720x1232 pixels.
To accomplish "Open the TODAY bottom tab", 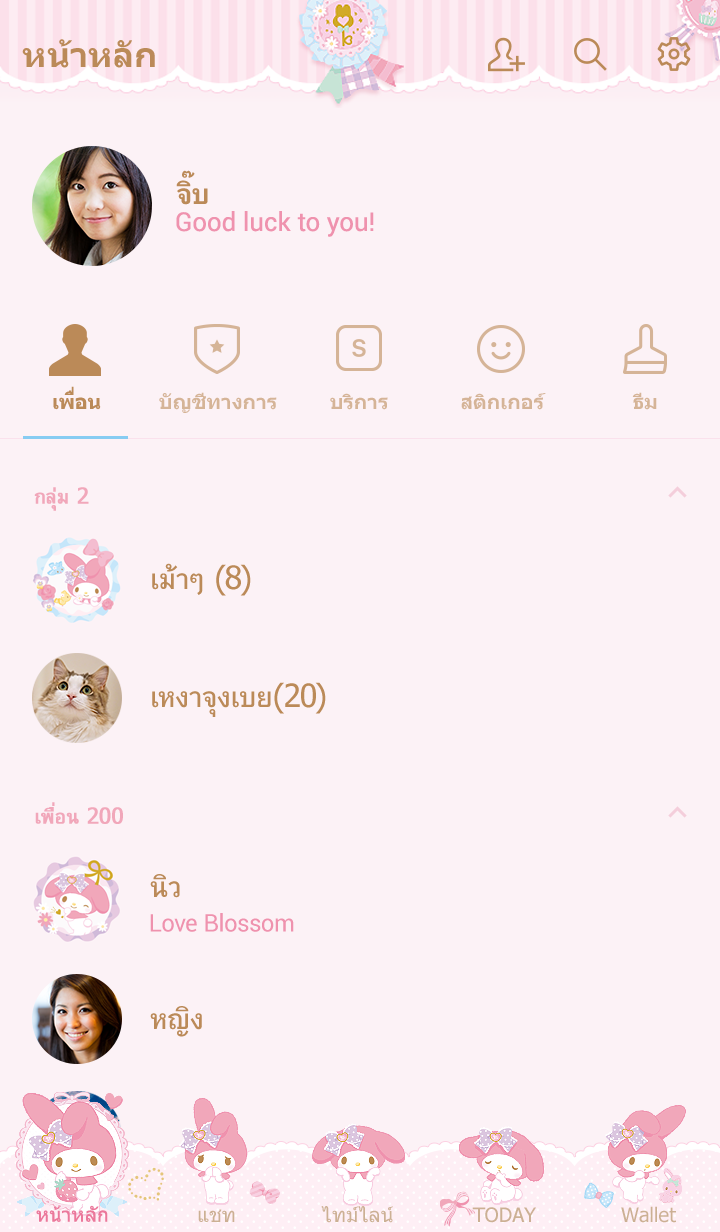I will coord(502,1170).
